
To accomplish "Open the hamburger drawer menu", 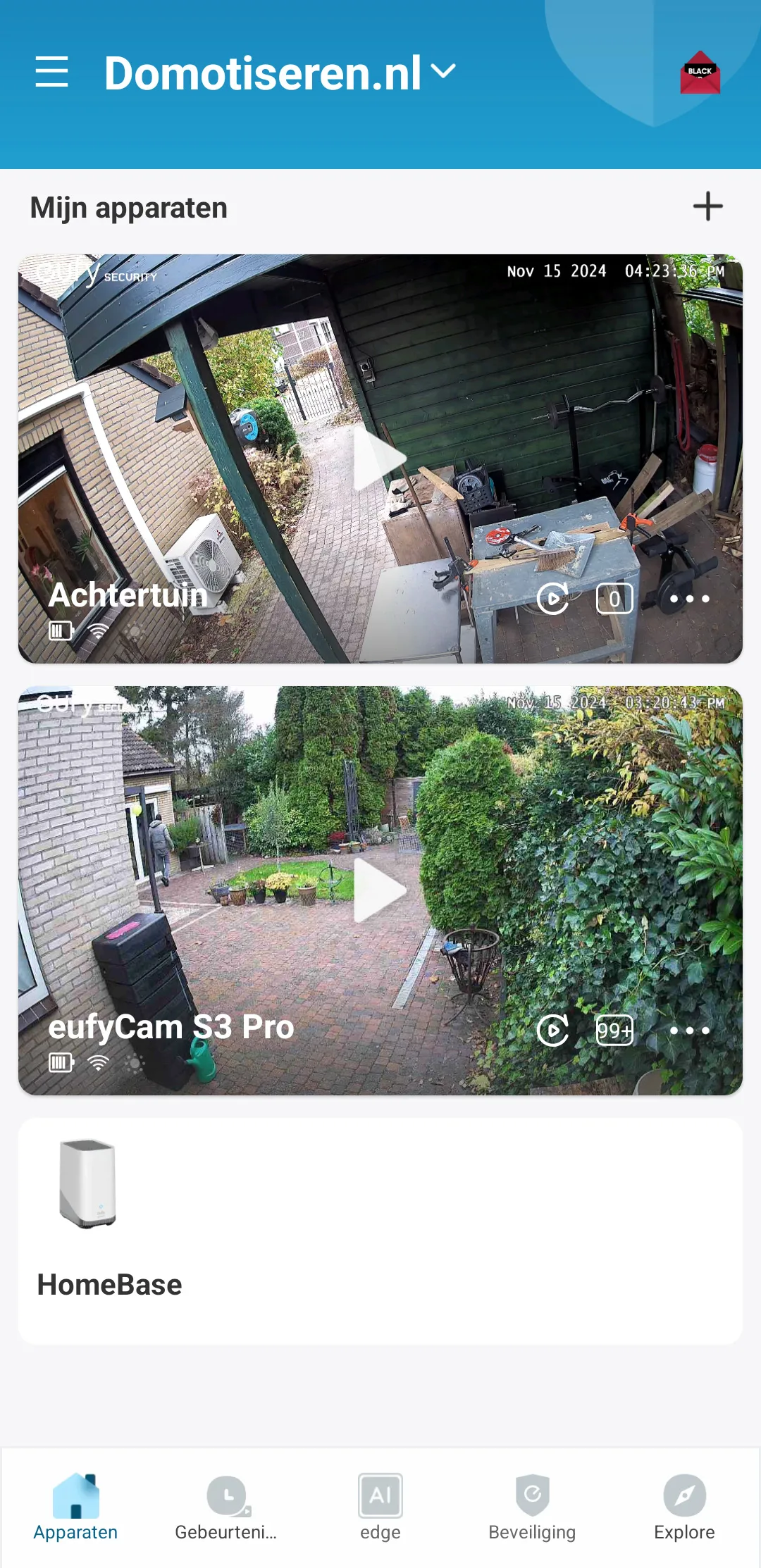I will [51, 72].
